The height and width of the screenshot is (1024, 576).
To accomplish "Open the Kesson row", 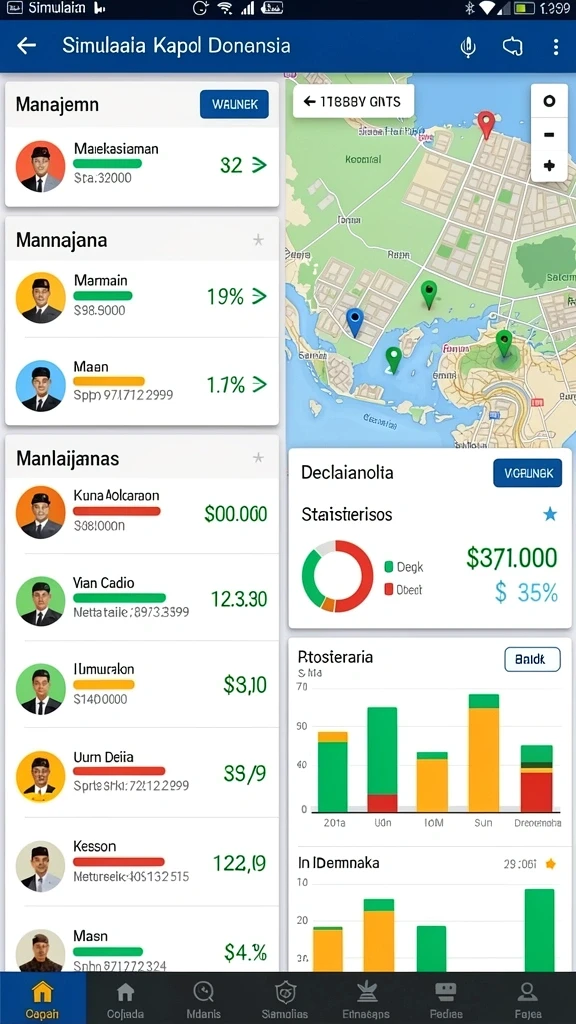I will click(142, 862).
